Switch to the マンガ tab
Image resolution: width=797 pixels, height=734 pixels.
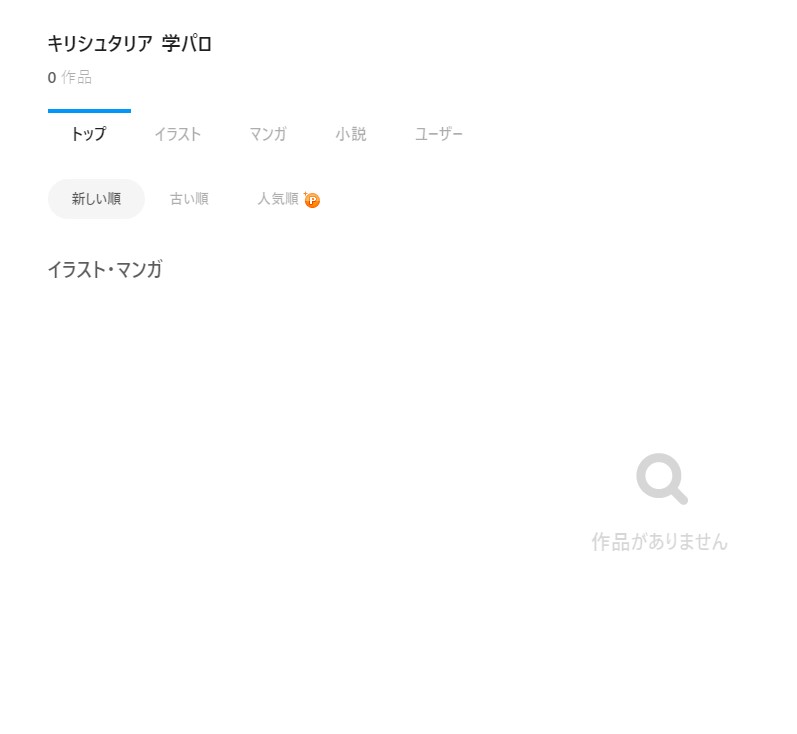[267, 134]
